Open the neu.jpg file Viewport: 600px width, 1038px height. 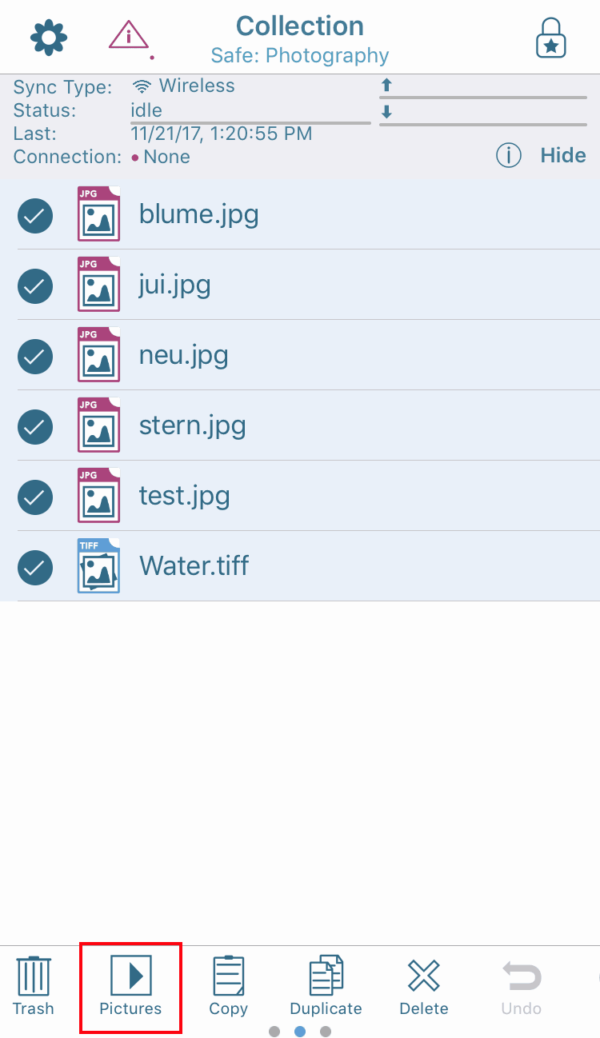click(300, 355)
